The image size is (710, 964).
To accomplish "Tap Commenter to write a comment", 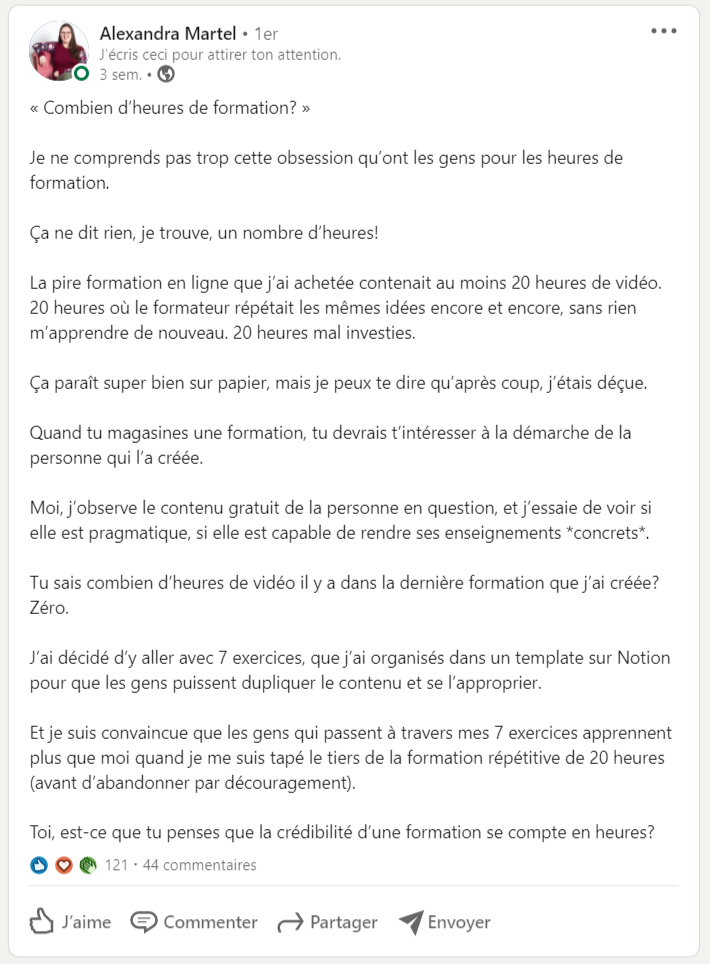I will click(x=195, y=922).
